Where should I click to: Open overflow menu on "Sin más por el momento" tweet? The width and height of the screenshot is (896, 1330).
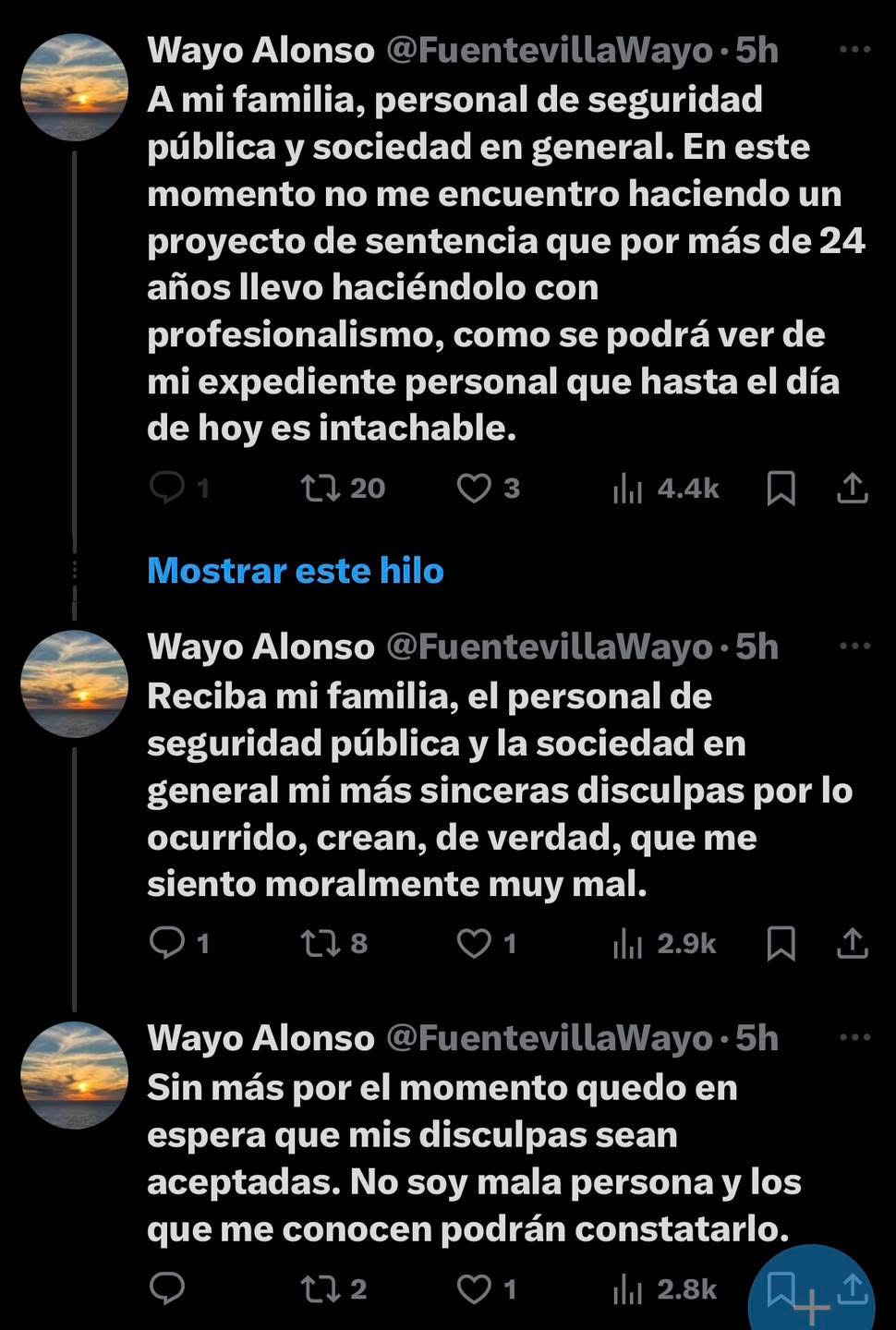(854, 1038)
